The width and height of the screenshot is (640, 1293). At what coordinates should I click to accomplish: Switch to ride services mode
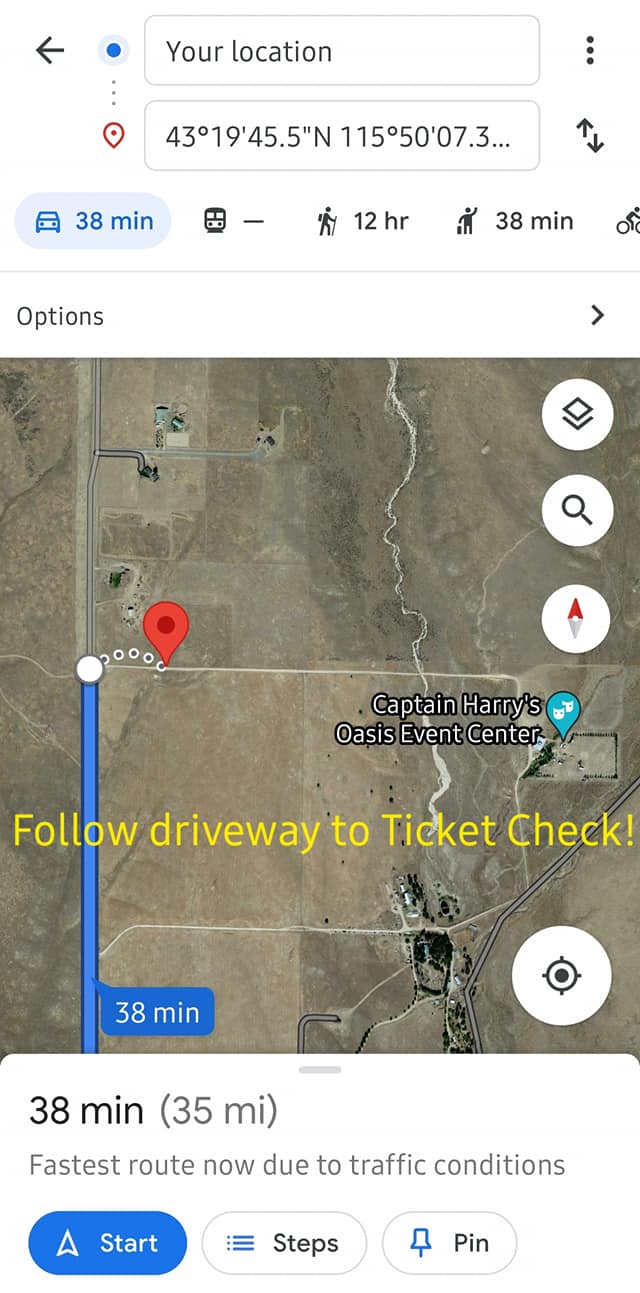click(515, 221)
